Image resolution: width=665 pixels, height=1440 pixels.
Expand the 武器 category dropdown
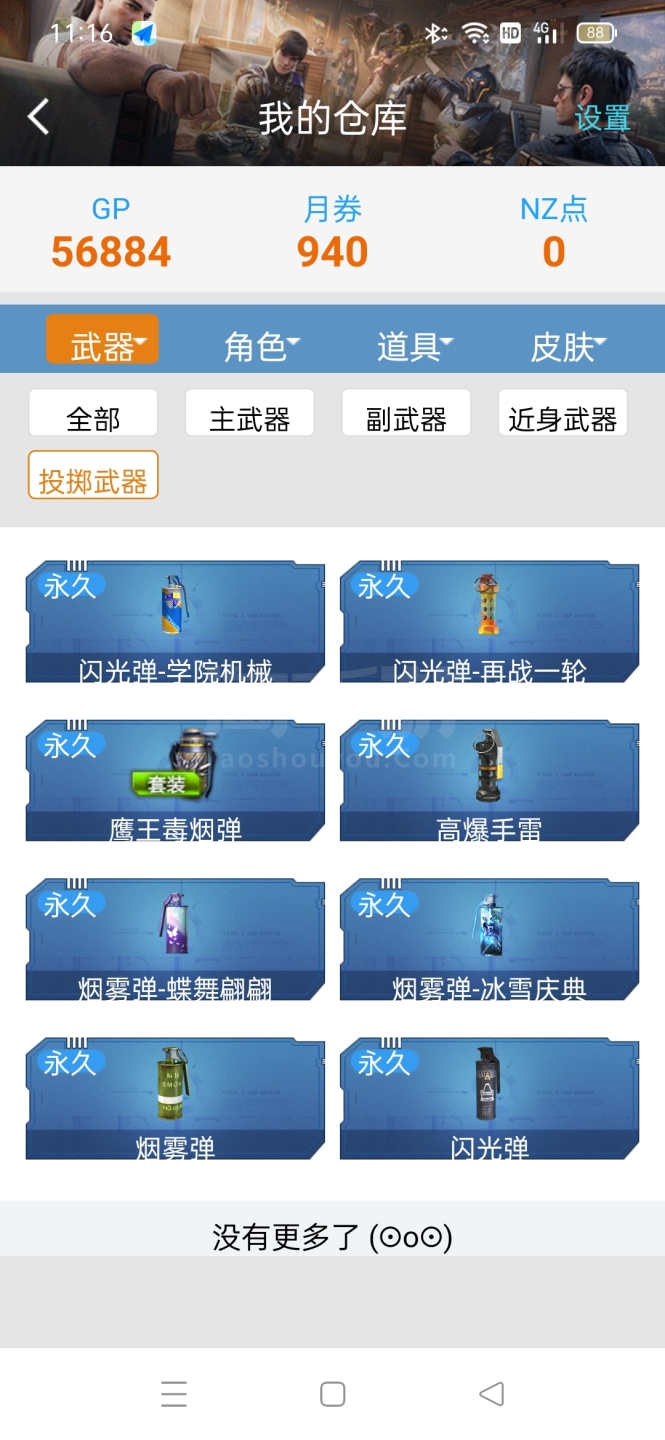(103, 345)
